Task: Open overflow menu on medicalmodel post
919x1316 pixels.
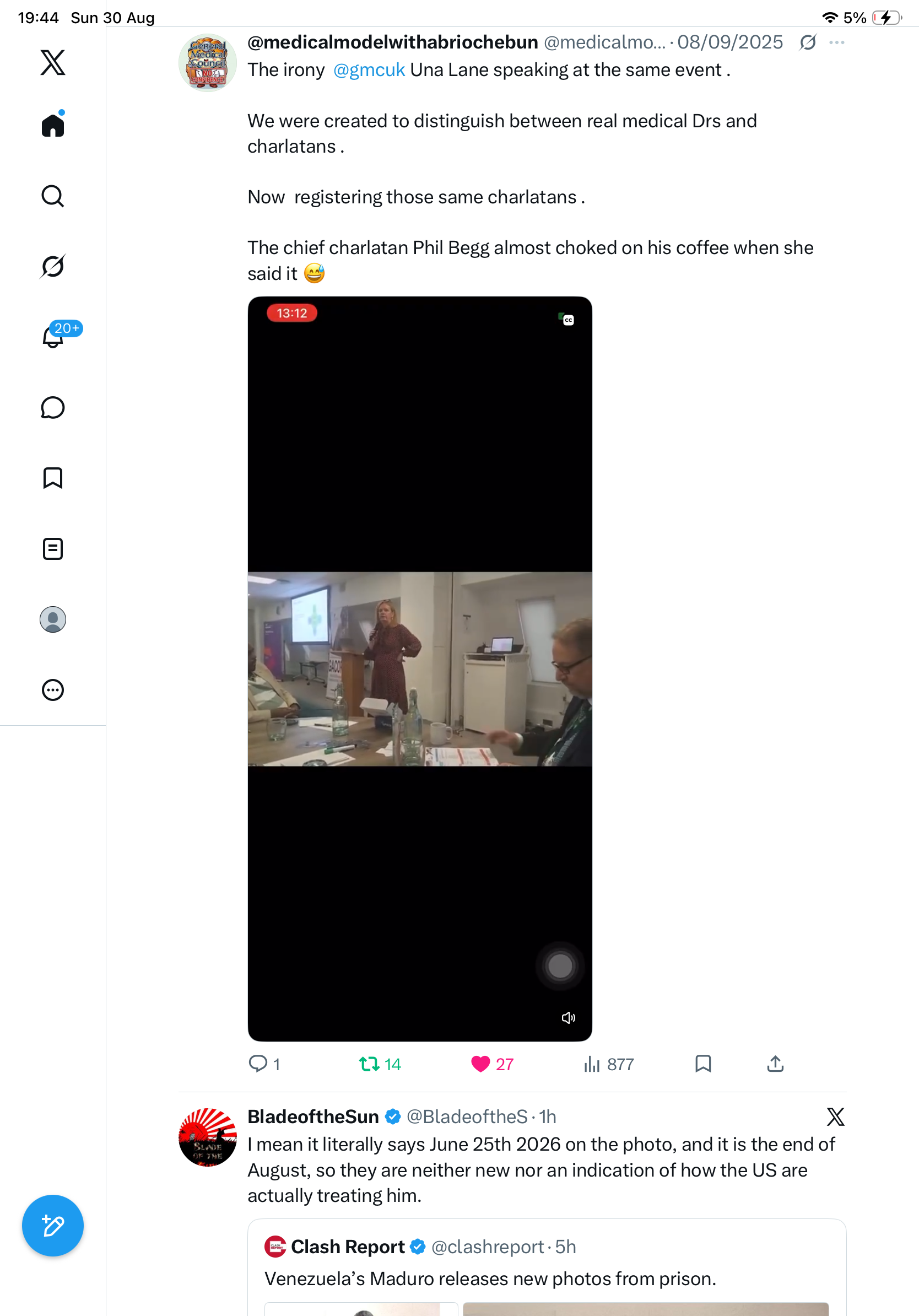Action: [x=836, y=42]
